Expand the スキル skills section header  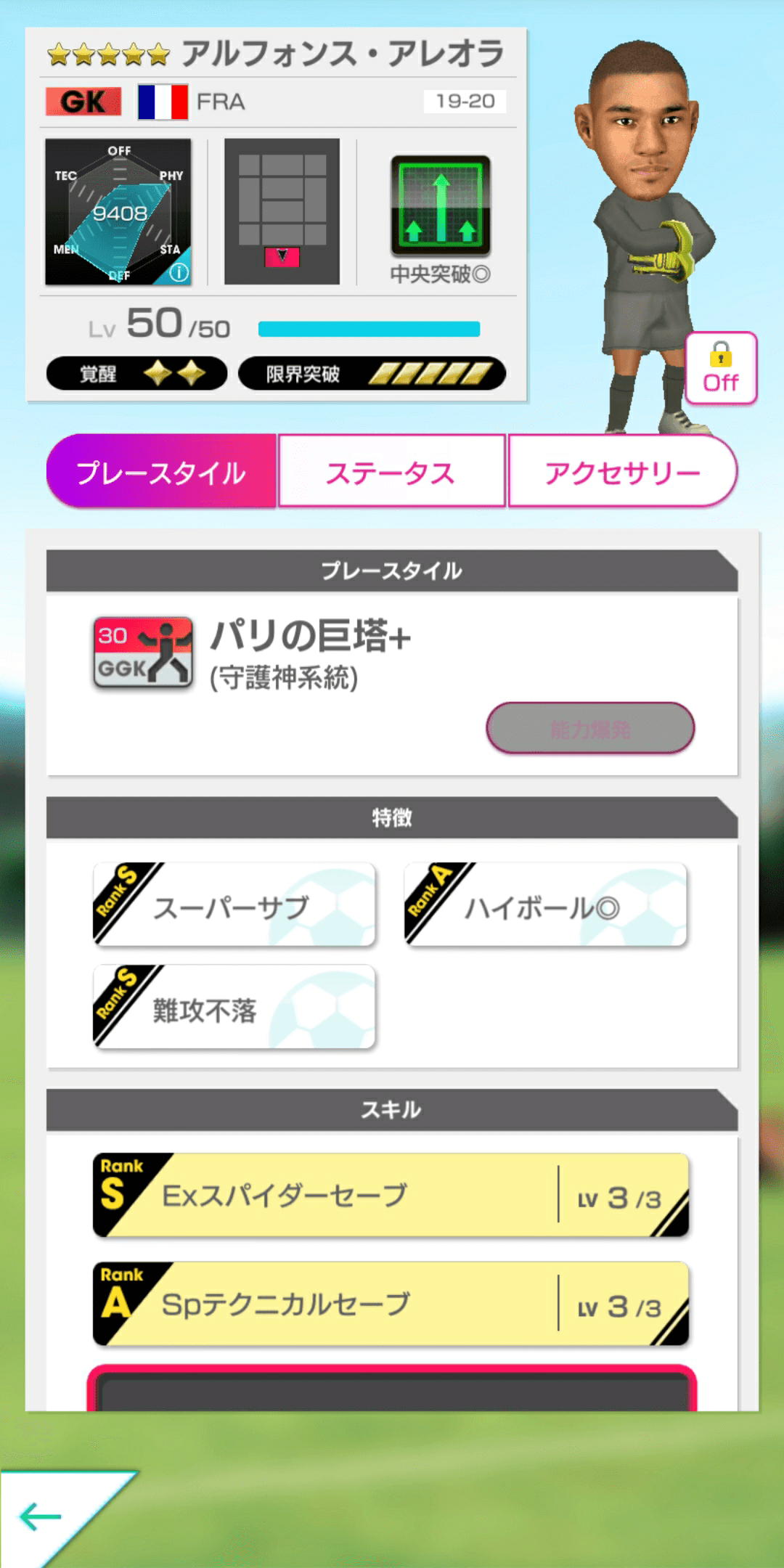pyautogui.click(x=392, y=1108)
